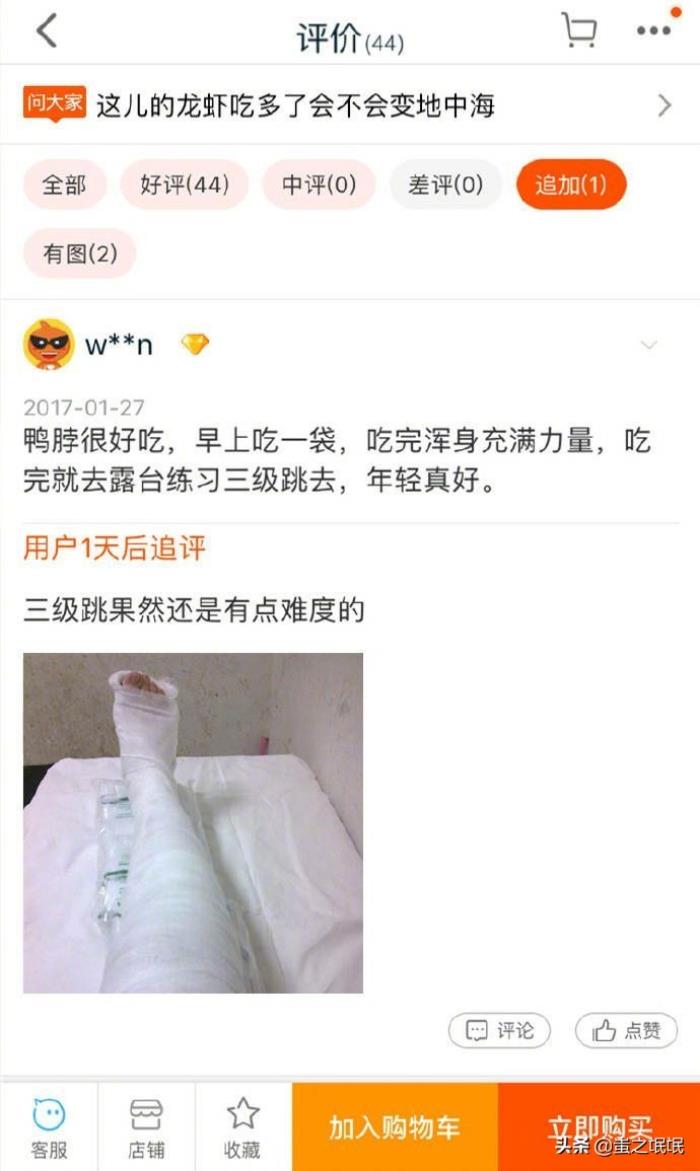
Task: Filter reviews by 差评(0)
Action: click(x=445, y=185)
